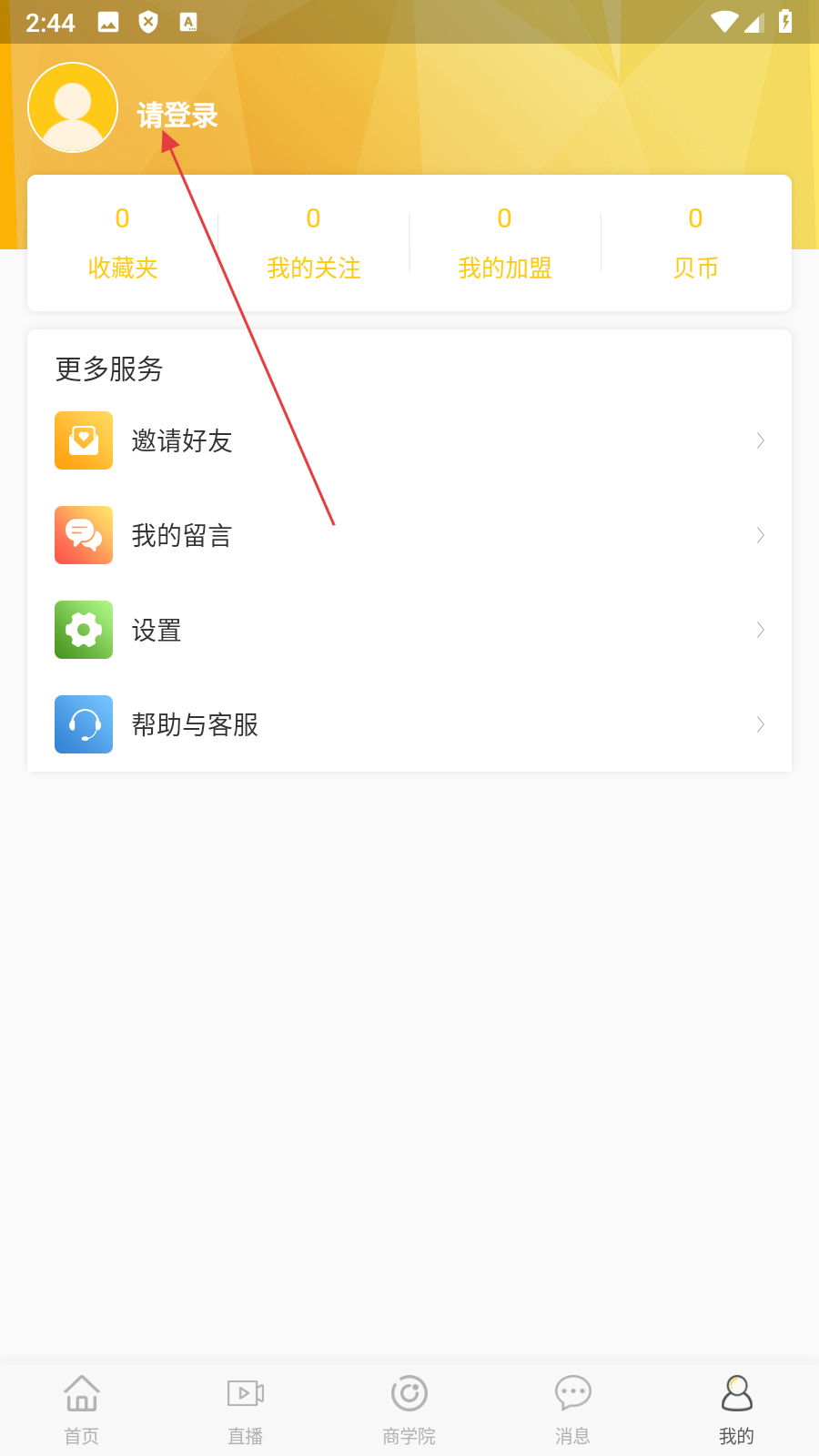Switch to the 消息 messages tab
The image size is (819, 1456).
point(573,1409)
